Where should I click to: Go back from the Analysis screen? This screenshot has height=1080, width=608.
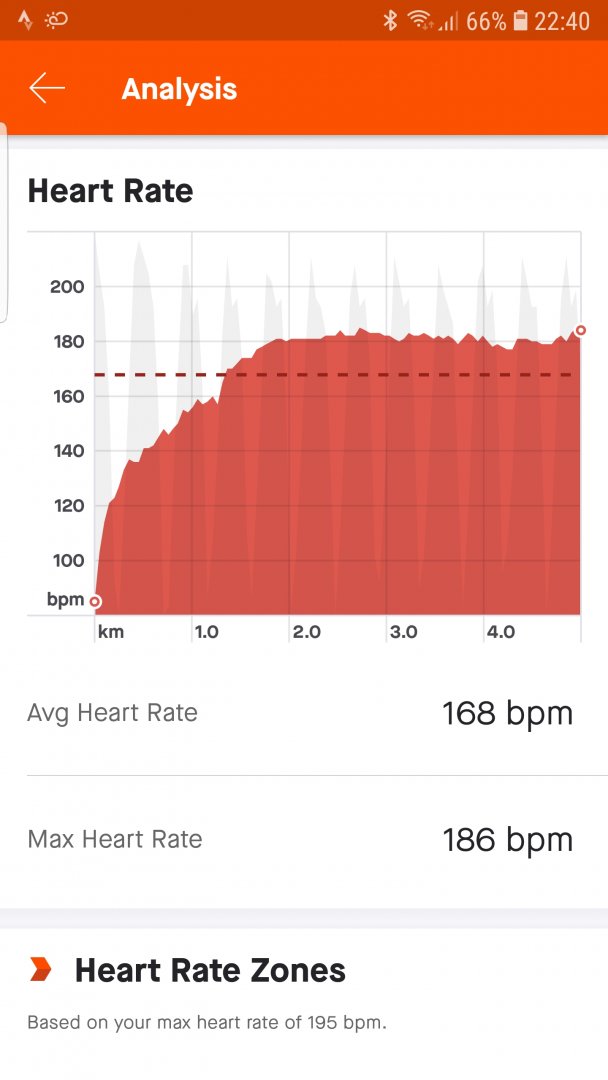pos(47,88)
